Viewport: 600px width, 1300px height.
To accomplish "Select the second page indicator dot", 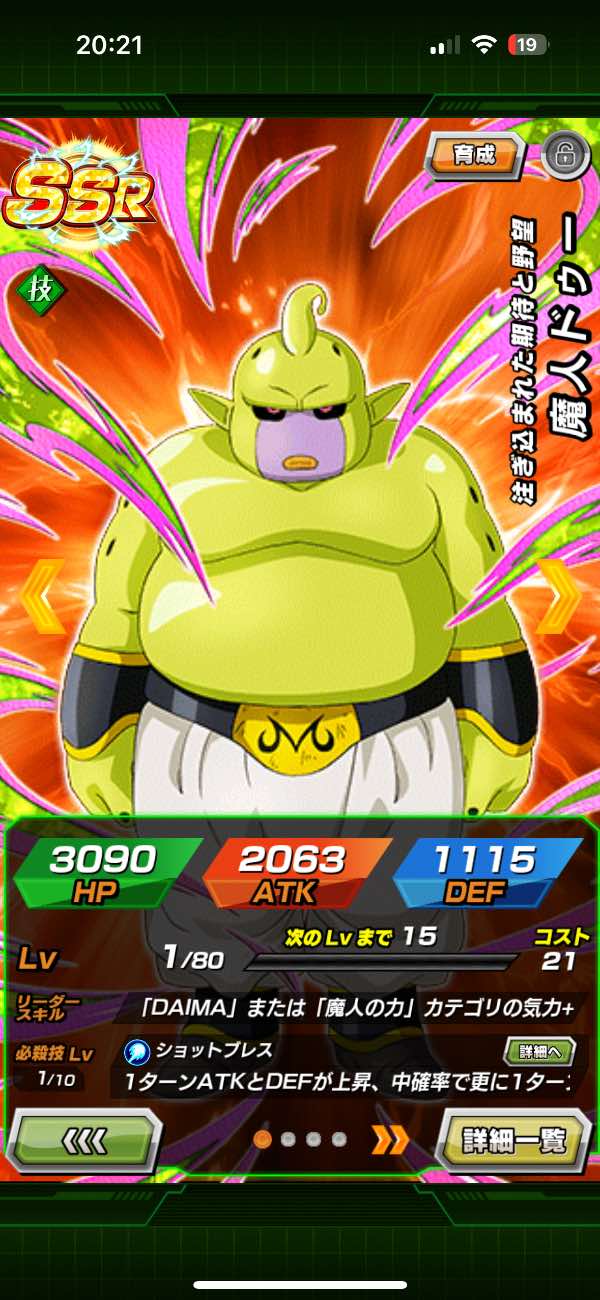I will point(289,1139).
